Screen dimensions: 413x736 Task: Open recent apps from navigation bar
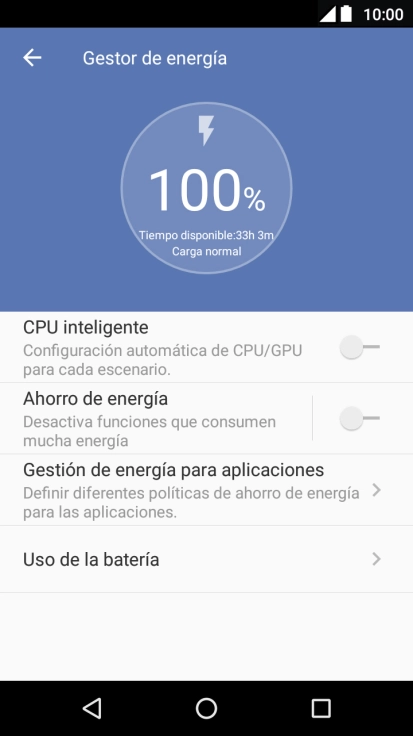coord(321,708)
